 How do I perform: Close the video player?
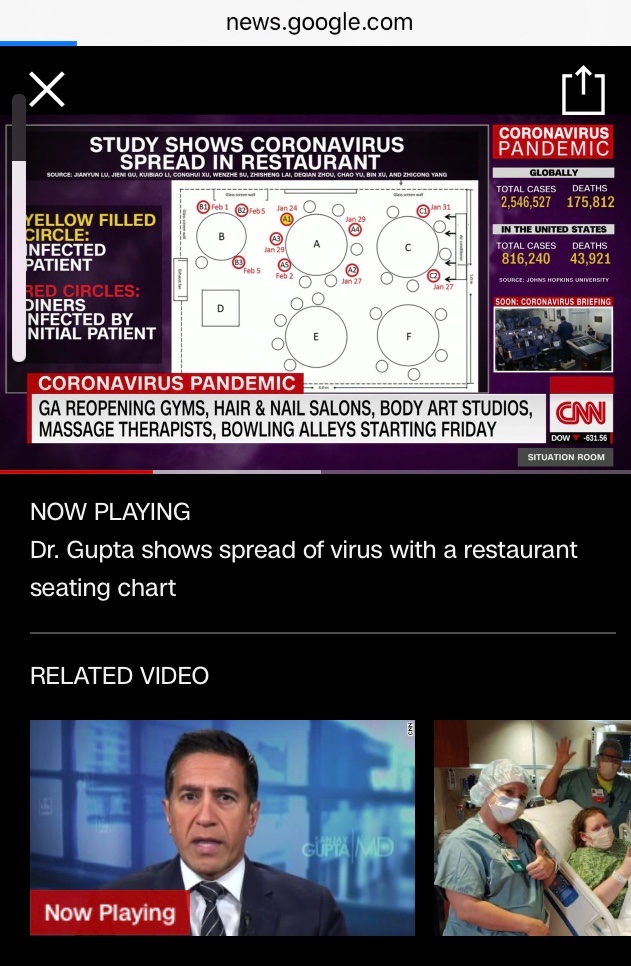[47, 90]
